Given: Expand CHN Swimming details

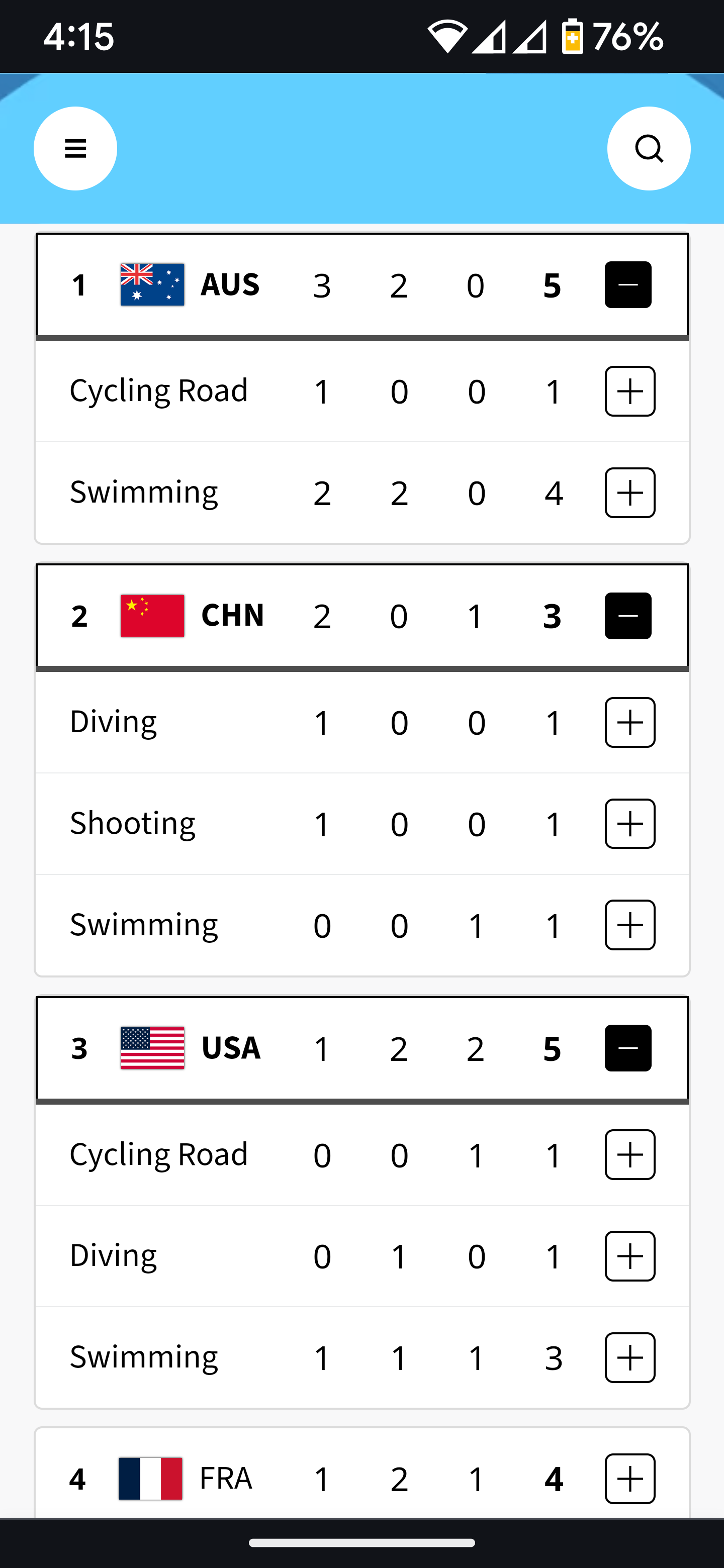Looking at the screenshot, I should pyautogui.click(x=629, y=925).
